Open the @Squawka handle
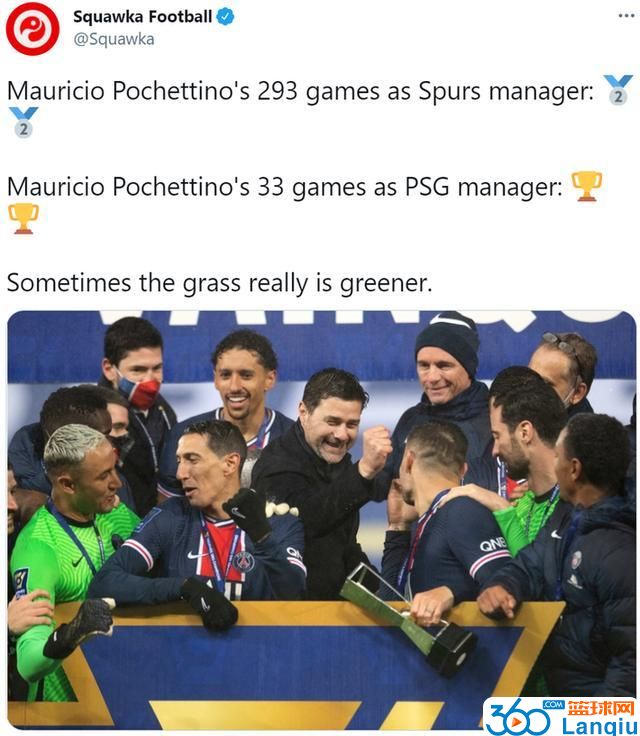Image resolution: width=640 pixels, height=736 pixels. tap(113, 39)
